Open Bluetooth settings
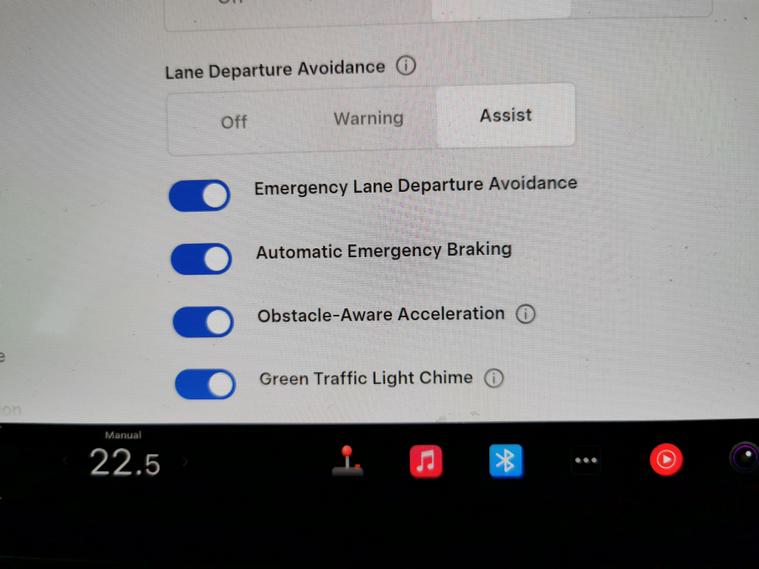 coord(505,460)
